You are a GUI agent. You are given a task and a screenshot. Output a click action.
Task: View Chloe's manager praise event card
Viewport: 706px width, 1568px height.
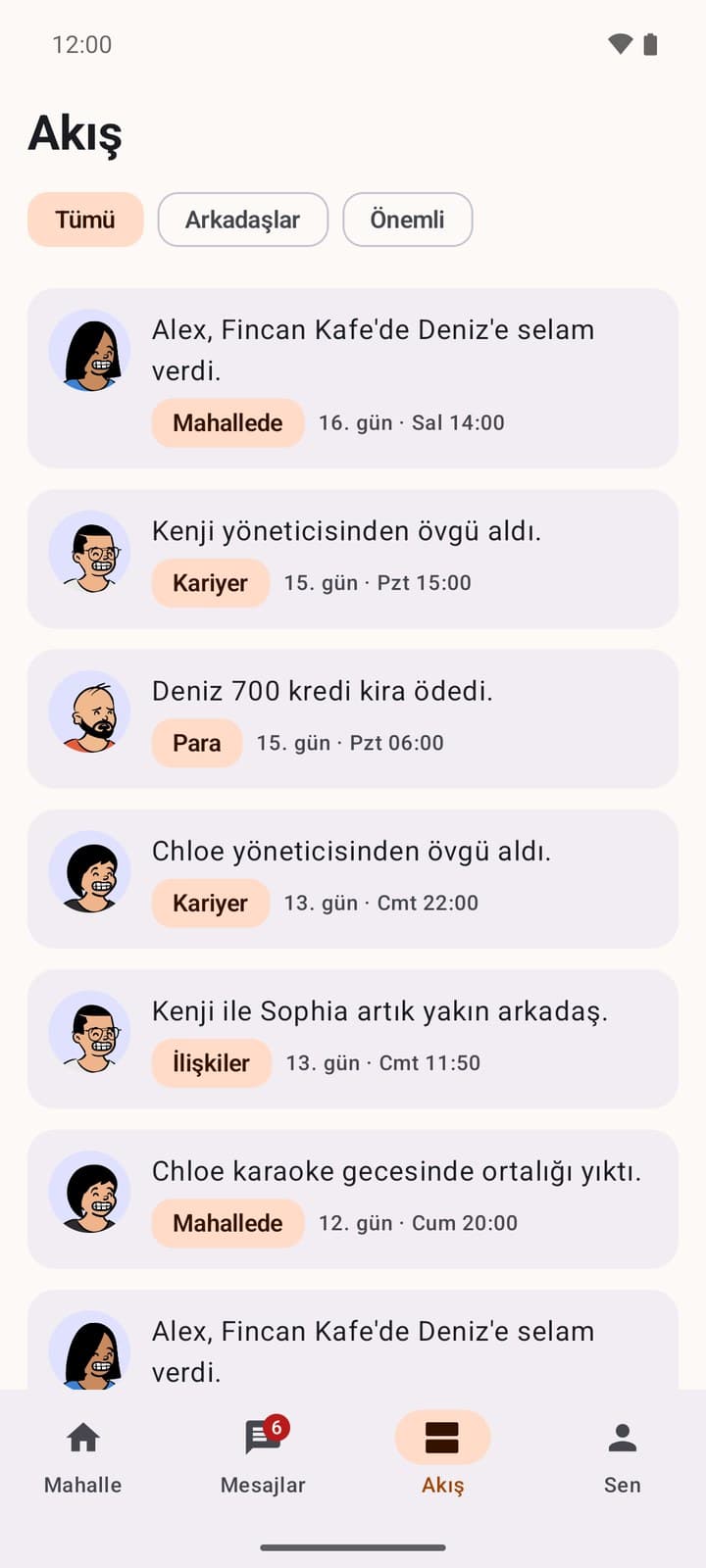[353, 879]
